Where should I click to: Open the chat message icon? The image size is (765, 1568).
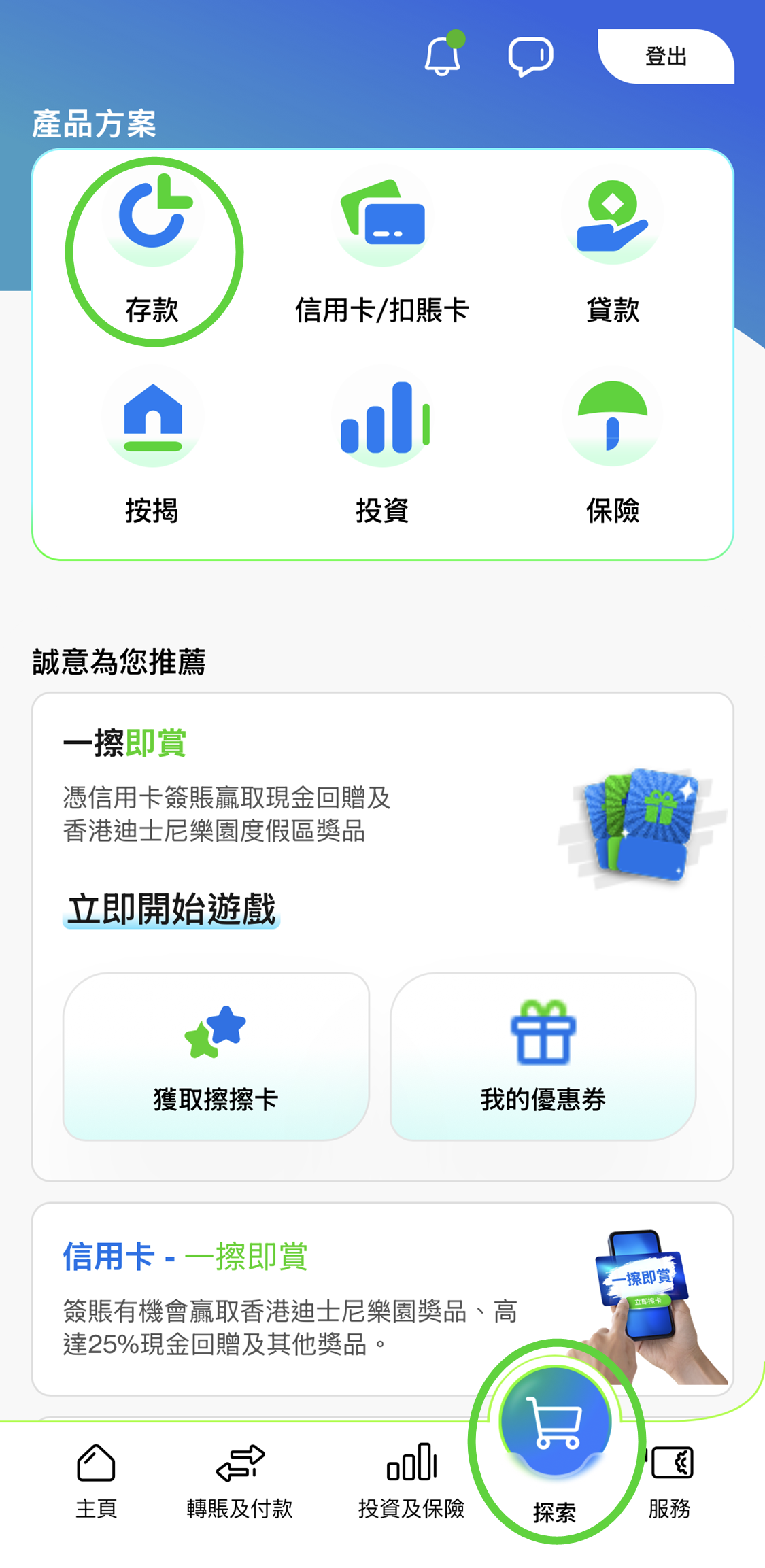(x=531, y=56)
